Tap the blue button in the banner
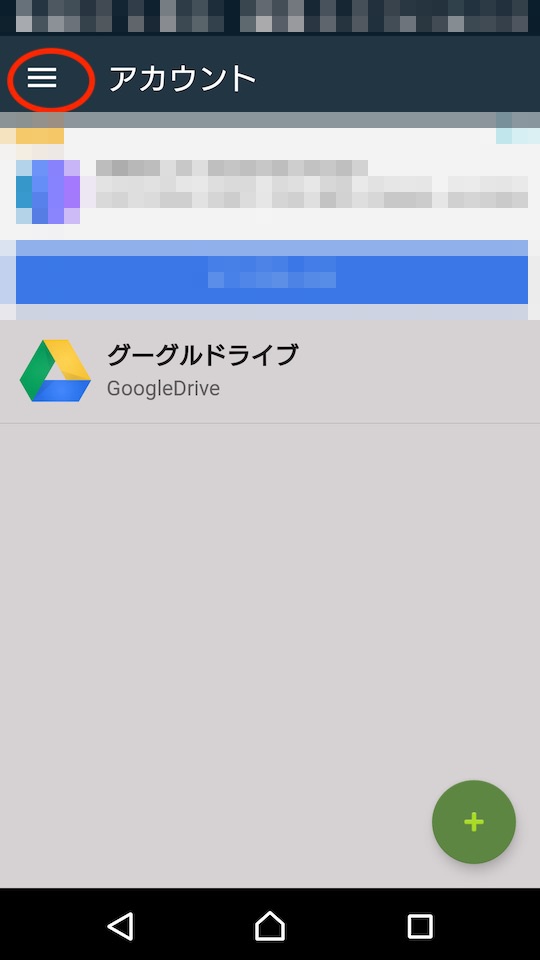Viewport: 540px width, 960px height. [x=272, y=280]
